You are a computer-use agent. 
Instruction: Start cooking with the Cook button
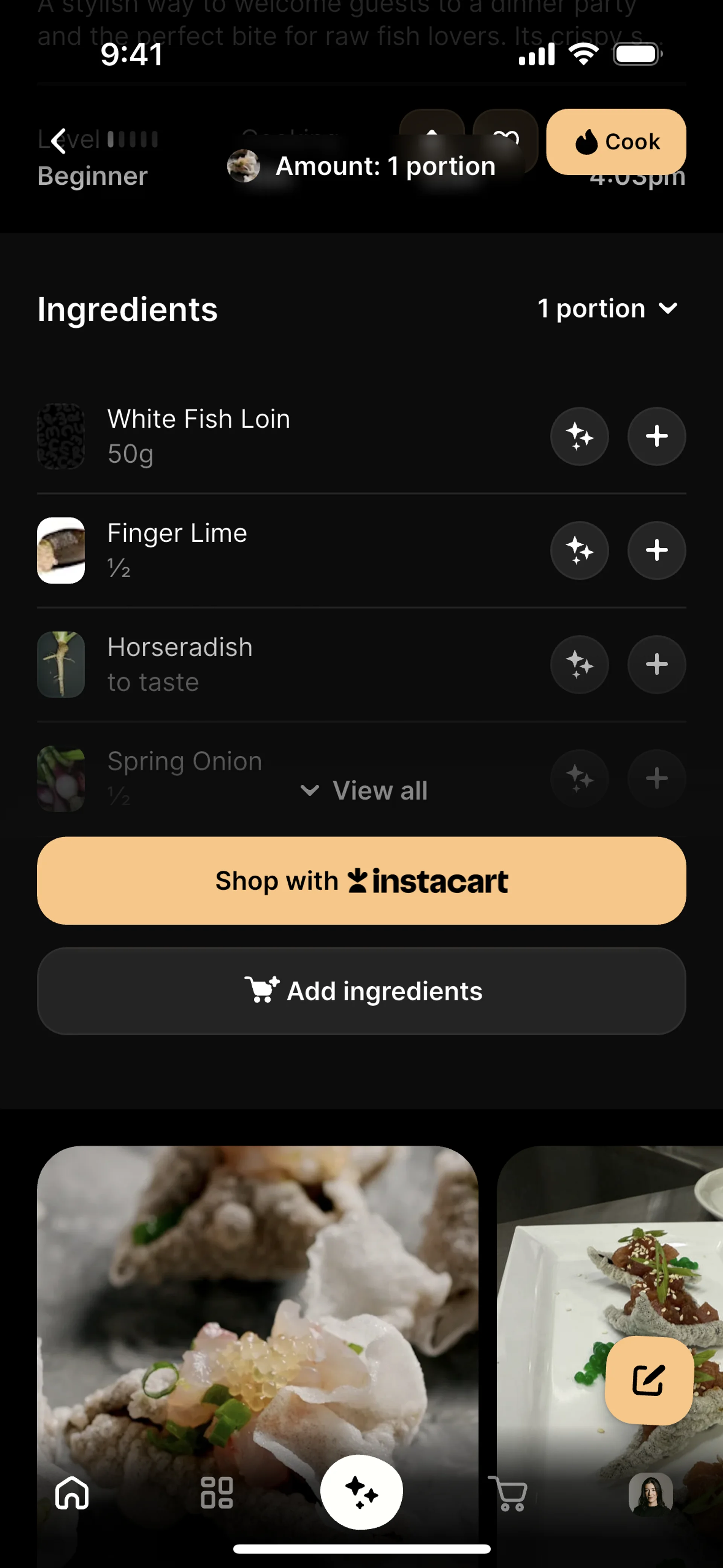click(x=616, y=142)
